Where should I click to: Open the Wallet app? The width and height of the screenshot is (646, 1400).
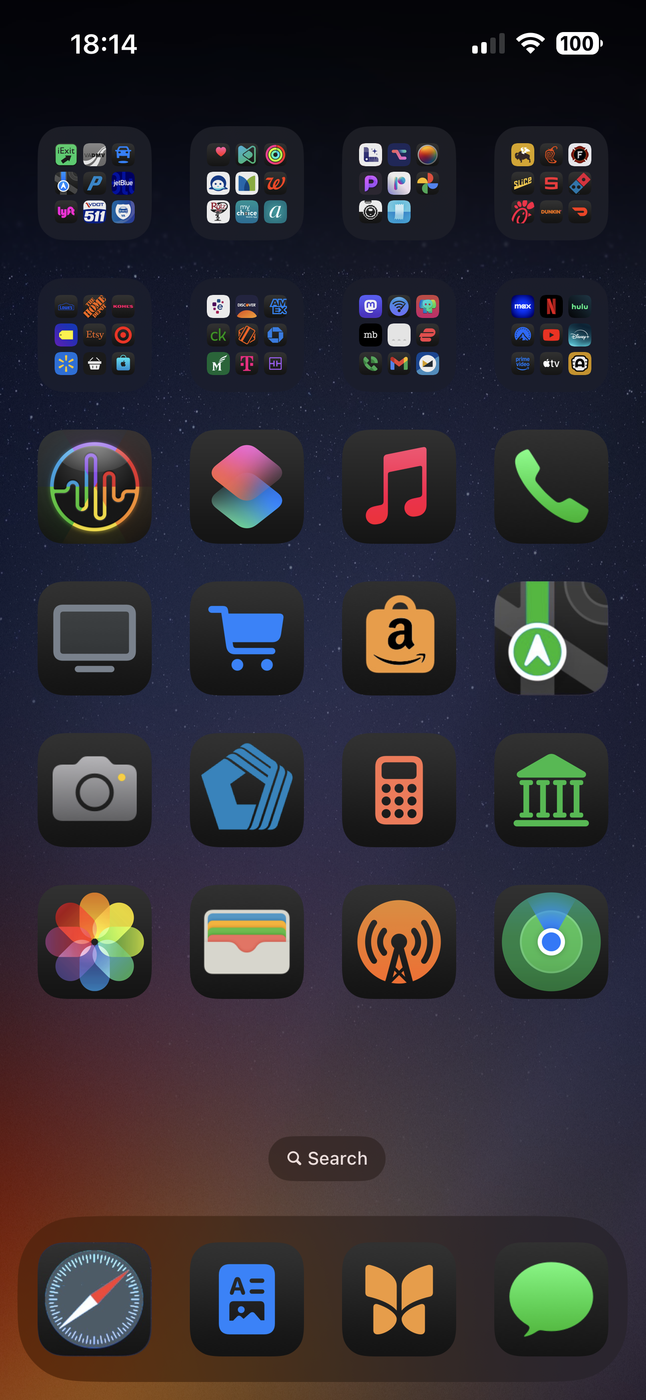pos(247,941)
